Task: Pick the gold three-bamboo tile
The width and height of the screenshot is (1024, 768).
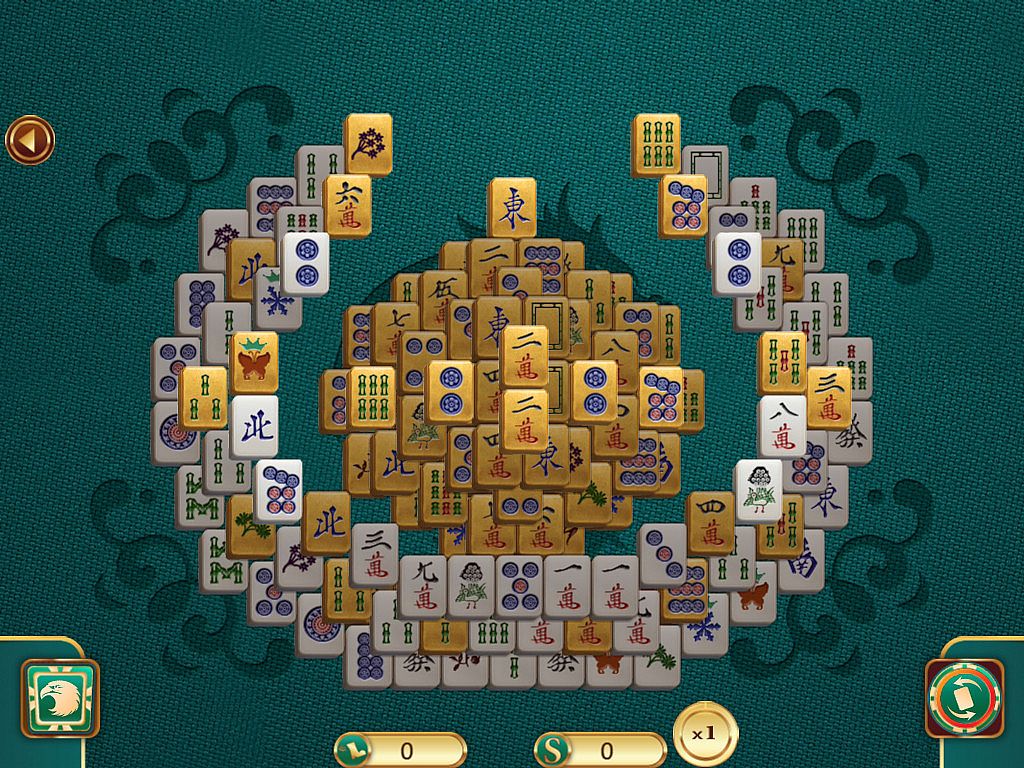Action: point(203,396)
